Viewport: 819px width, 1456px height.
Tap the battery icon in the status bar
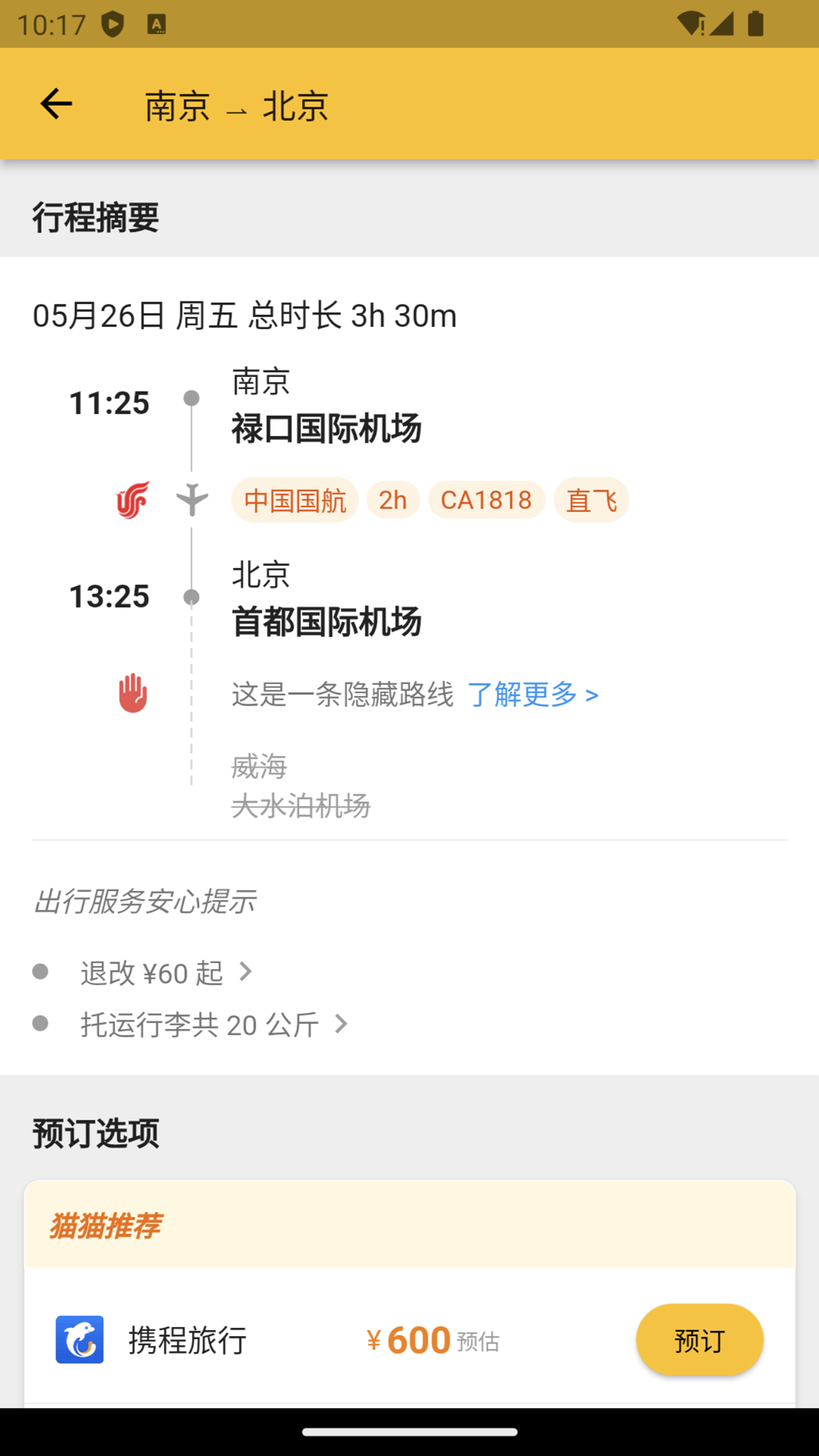[x=756, y=24]
